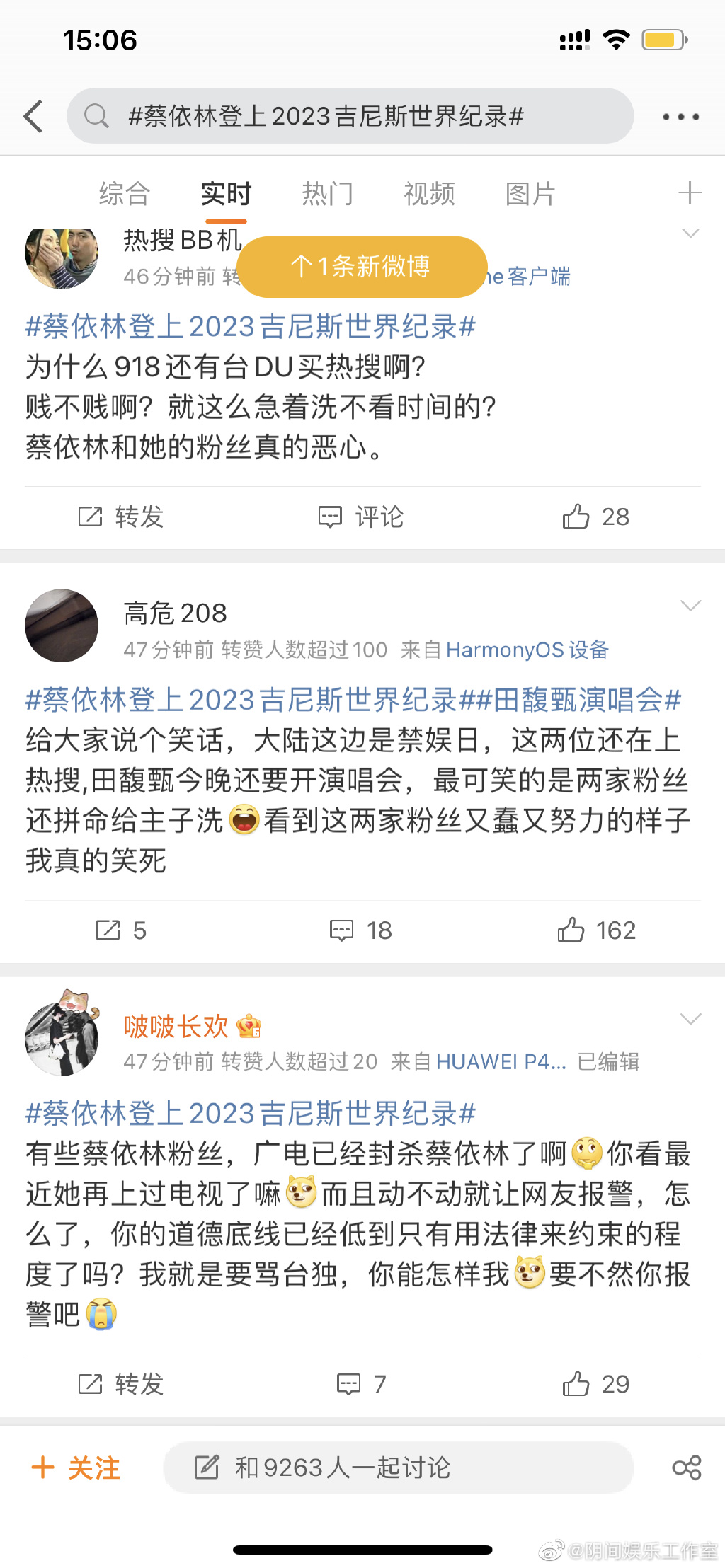This screenshot has width=725, height=1568.
Task: Tap the battery indicator in status bar
Action: [664, 40]
